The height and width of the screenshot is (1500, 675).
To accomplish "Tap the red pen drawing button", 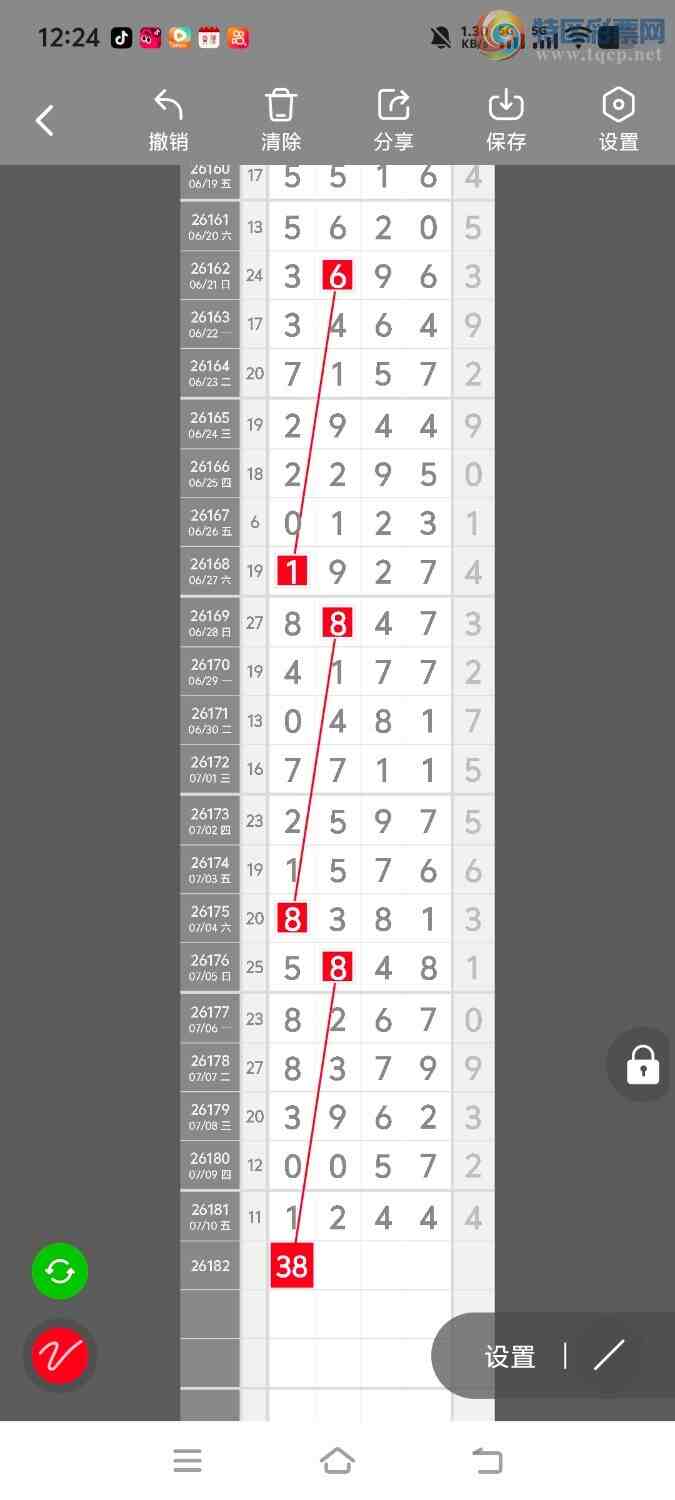I will click(x=60, y=1356).
